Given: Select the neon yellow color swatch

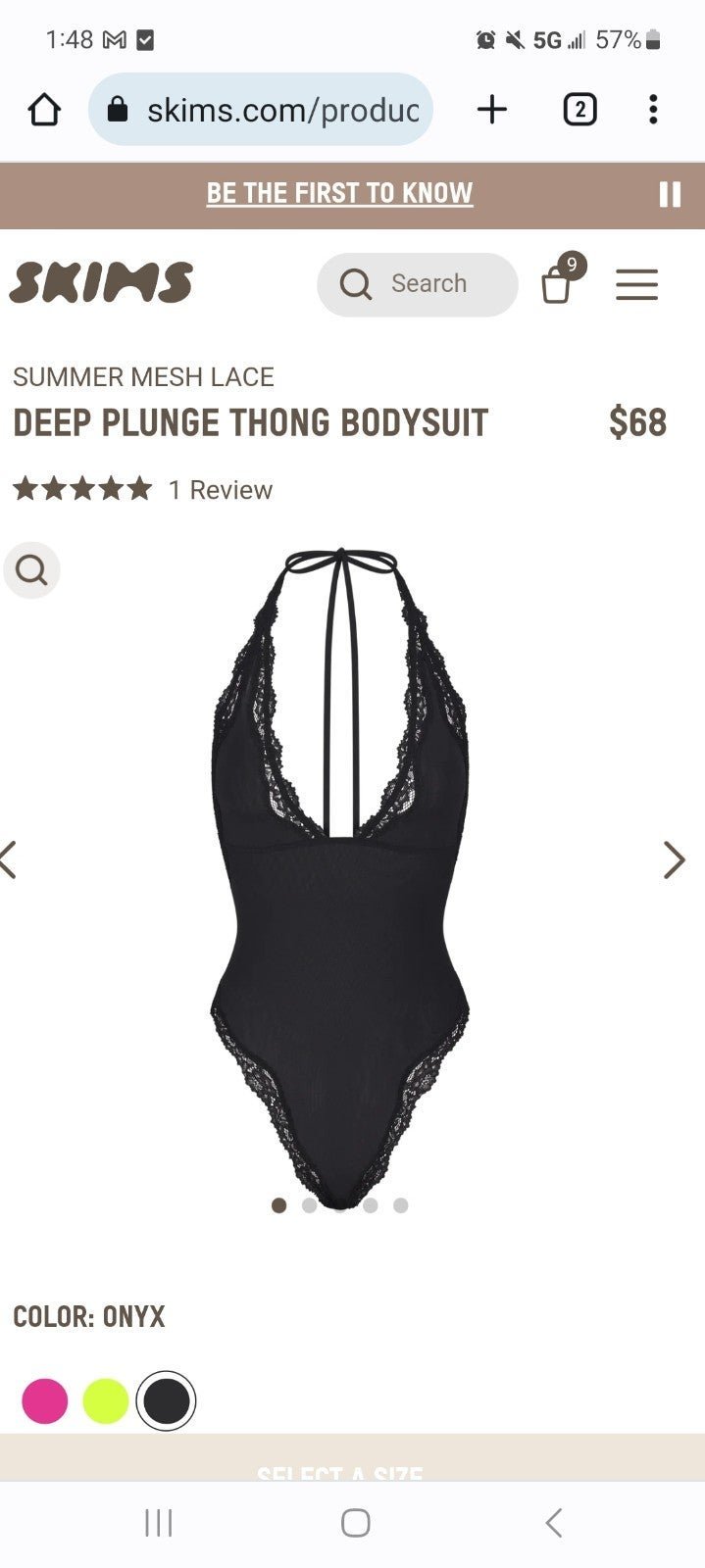Looking at the screenshot, I should [x=106, y=1400].
